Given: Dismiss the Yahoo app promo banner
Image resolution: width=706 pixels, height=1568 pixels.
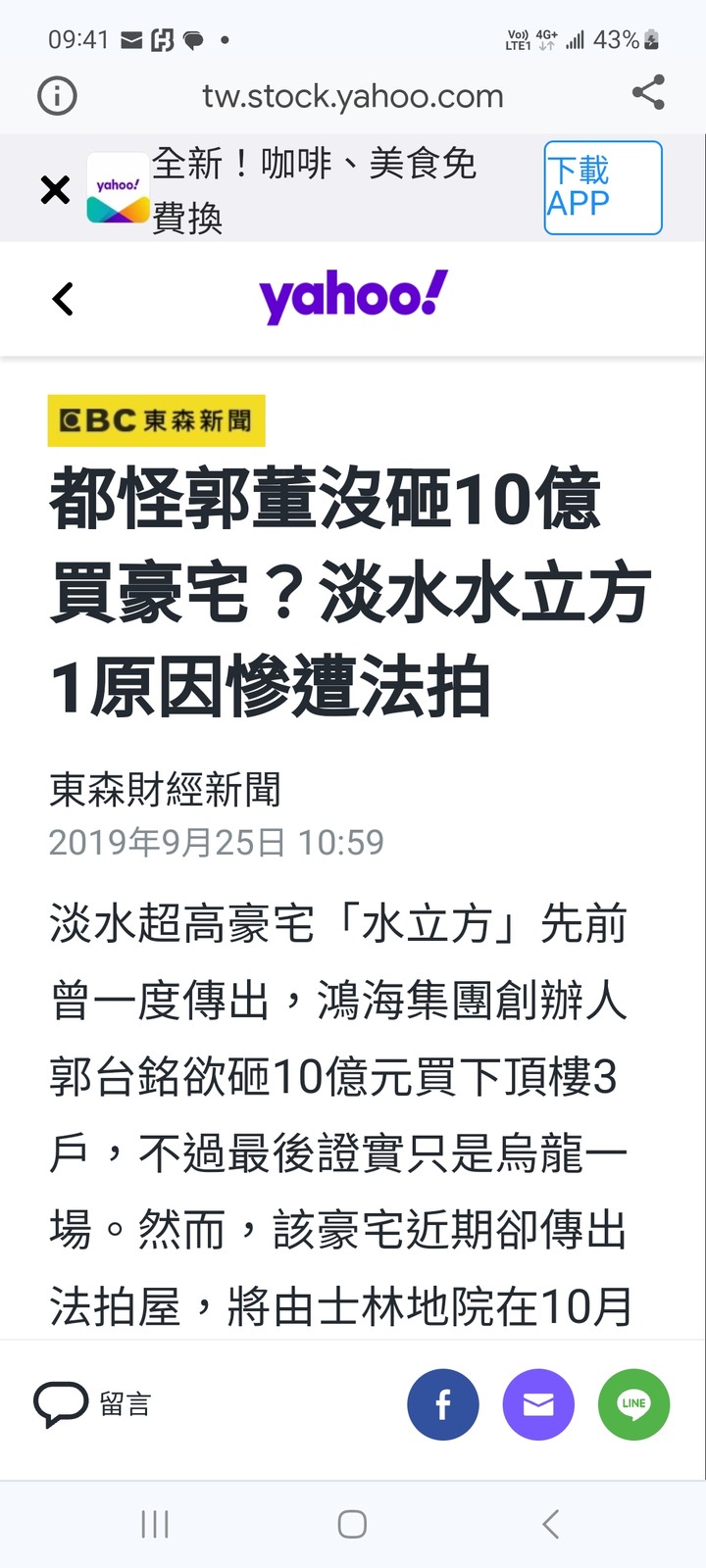Looking at the screenshot, I should (x=56, y=189).
